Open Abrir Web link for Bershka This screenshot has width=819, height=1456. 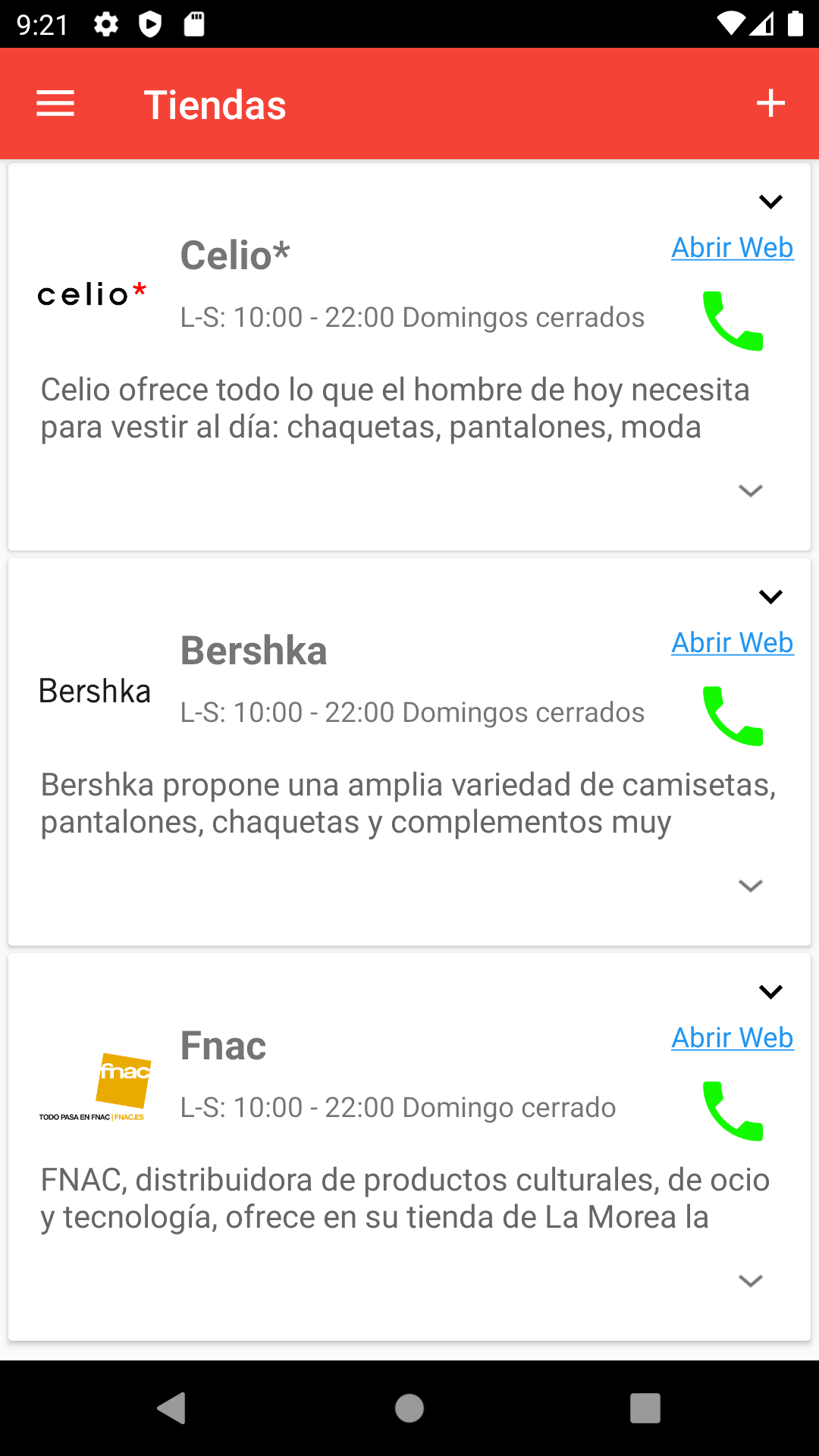[x=732, y=642]
